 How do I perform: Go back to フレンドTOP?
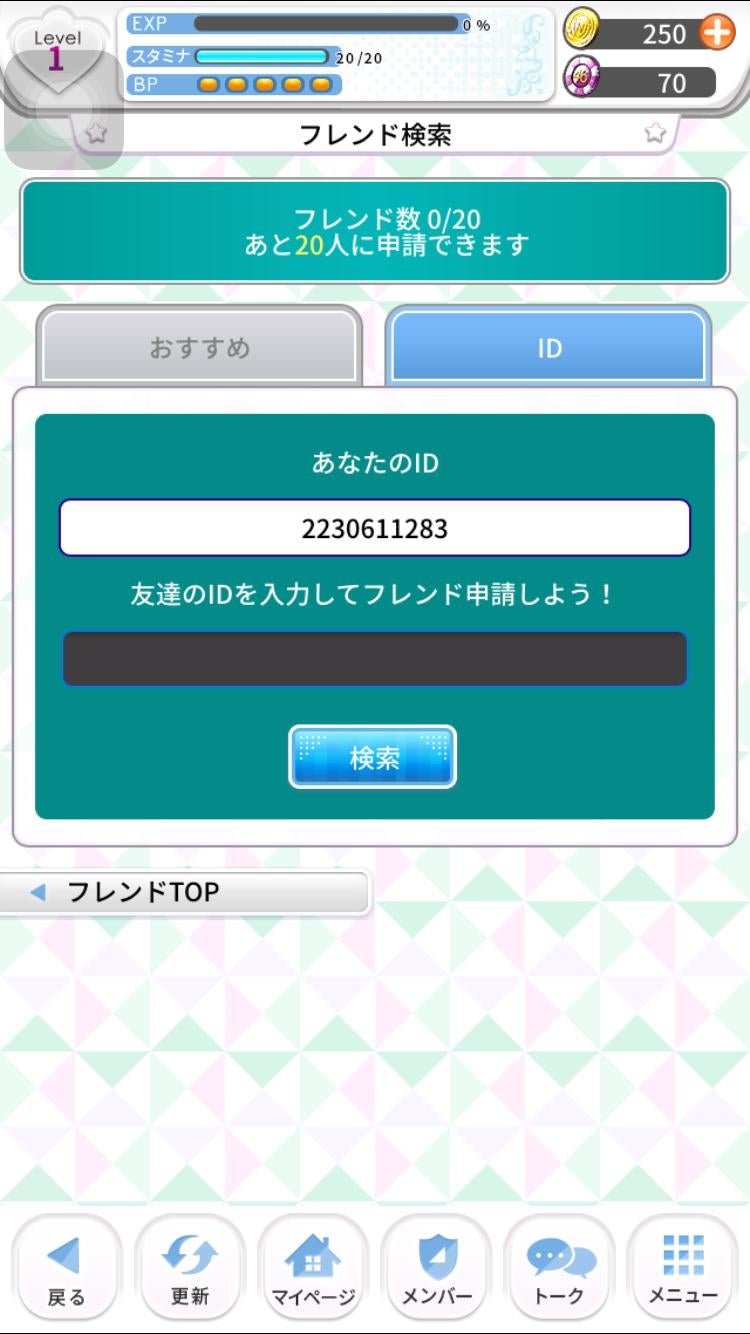pos(185,892)
